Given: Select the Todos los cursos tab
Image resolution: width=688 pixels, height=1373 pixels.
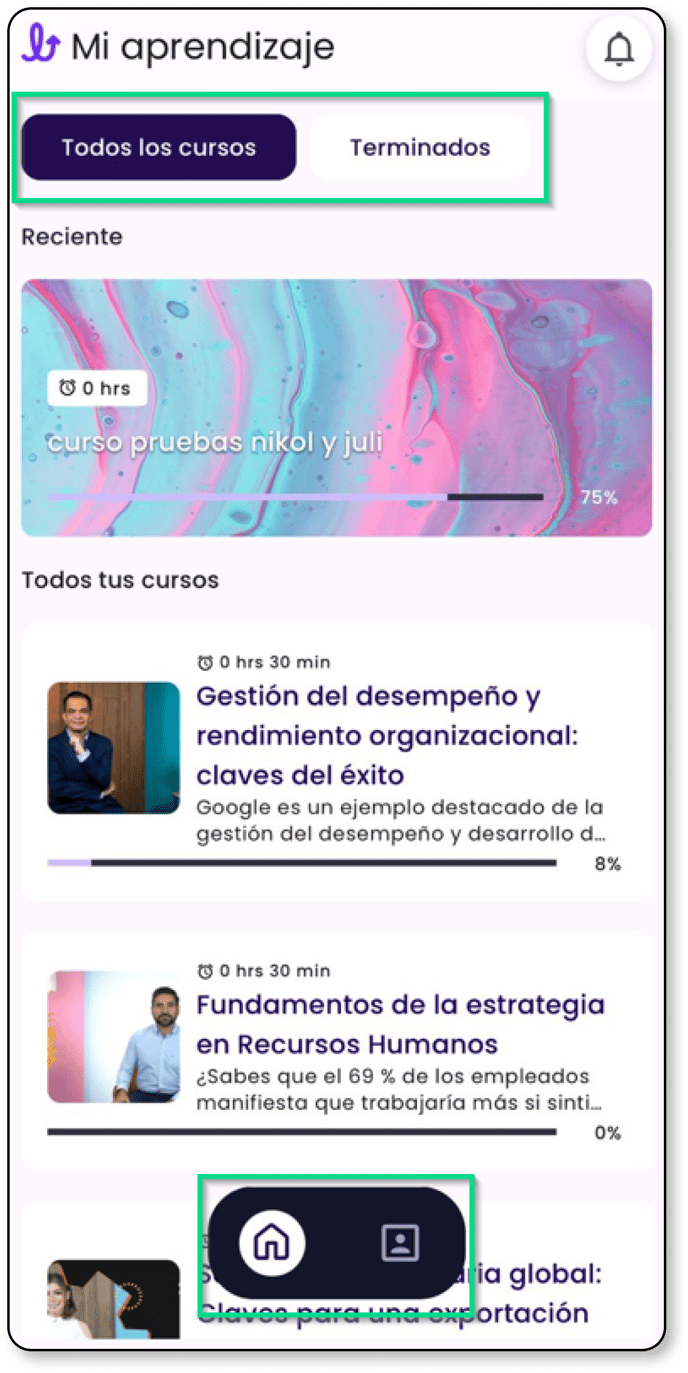Looking at the screenshot, I should (159, 148).
